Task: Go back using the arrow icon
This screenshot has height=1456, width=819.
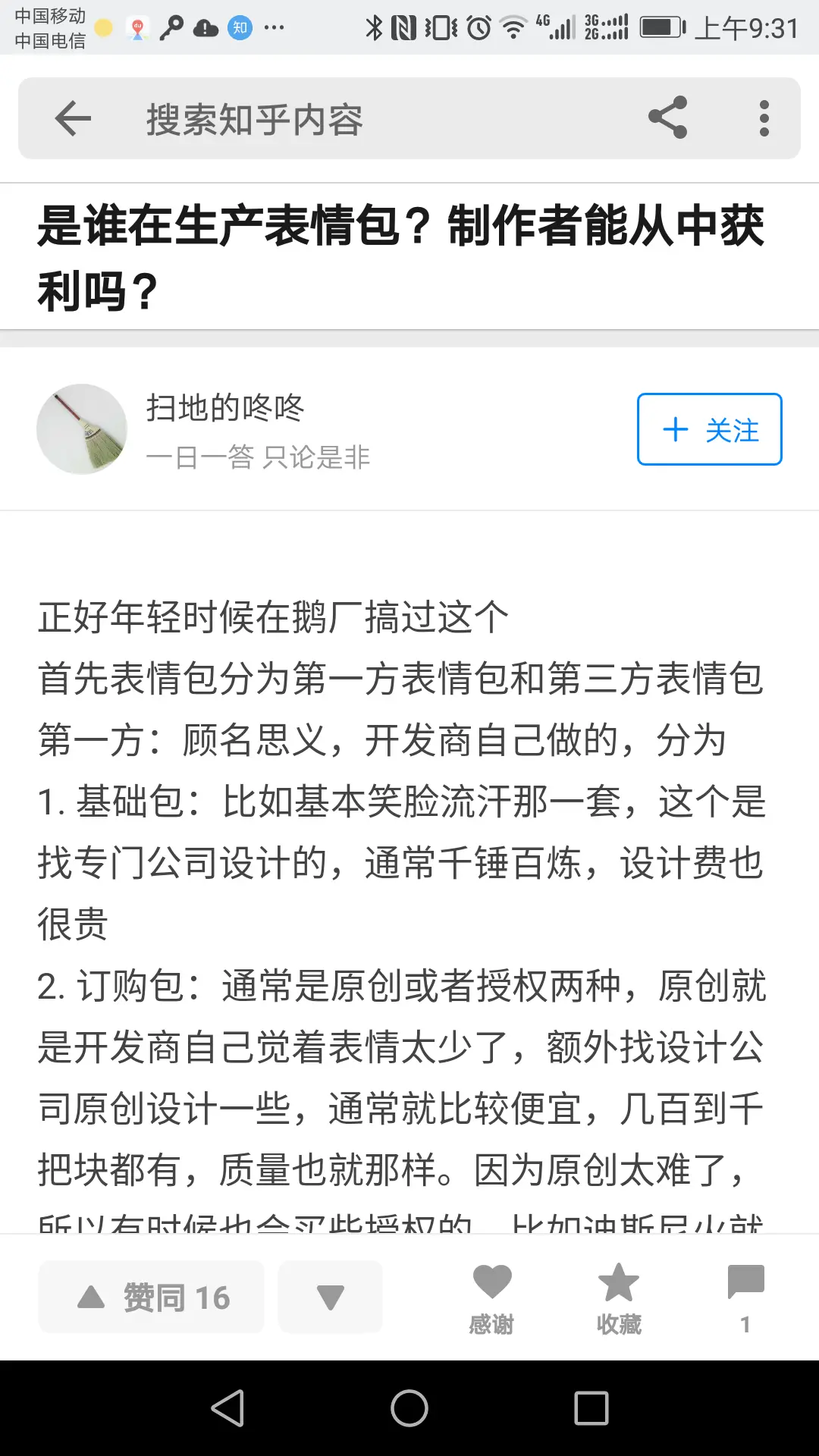Action: (x=73, y=118)
